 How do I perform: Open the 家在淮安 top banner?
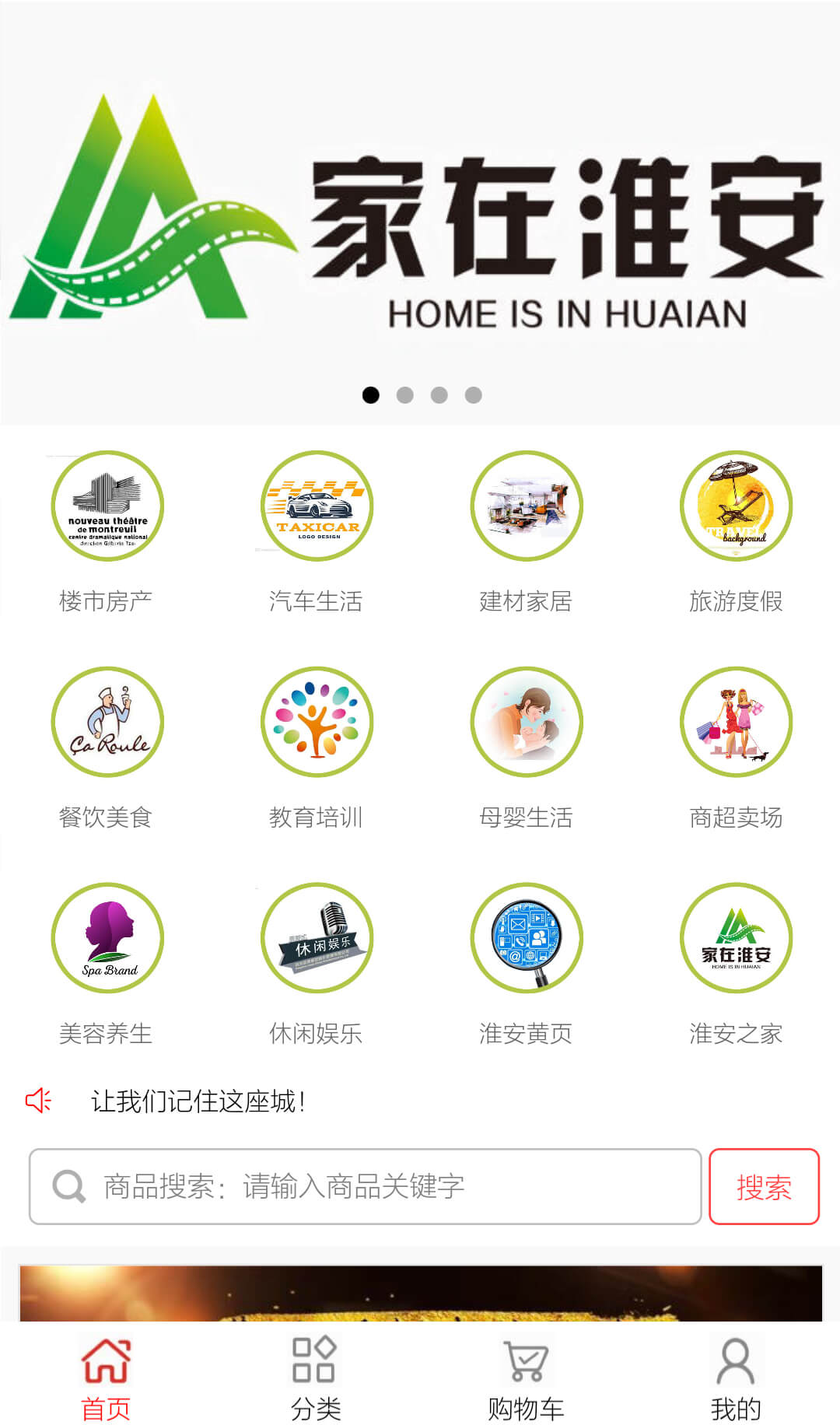pyautogui.click(x=420, y=210)
